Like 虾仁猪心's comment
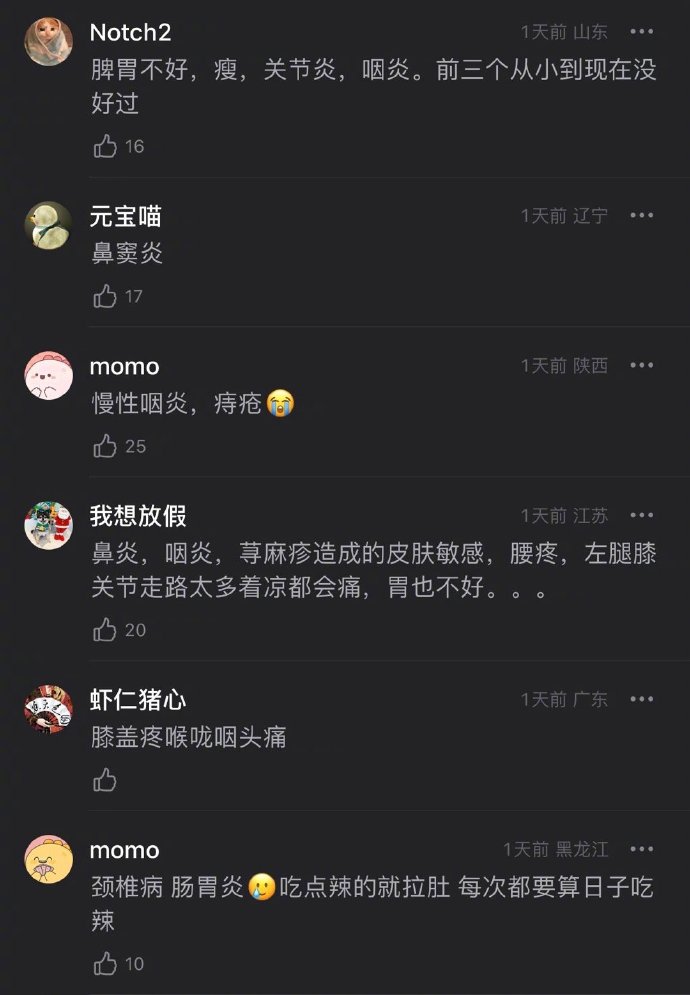 106,780
